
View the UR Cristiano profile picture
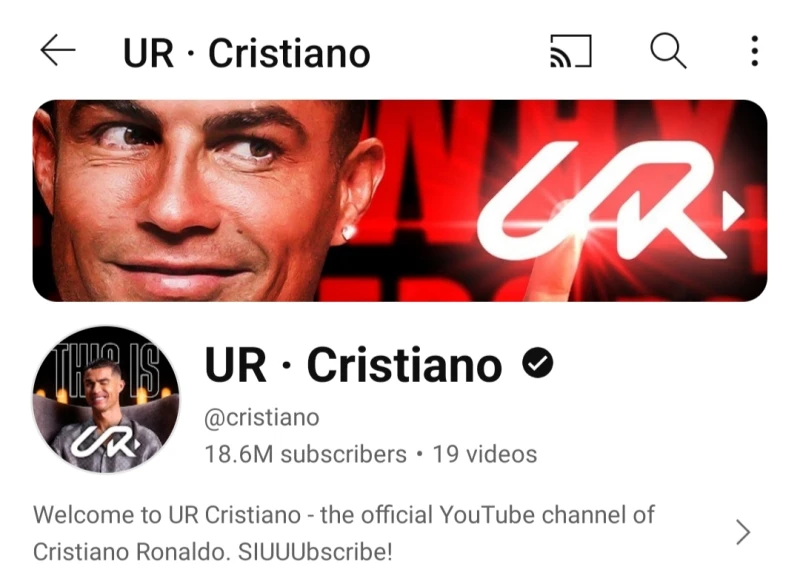coord(106,399)
